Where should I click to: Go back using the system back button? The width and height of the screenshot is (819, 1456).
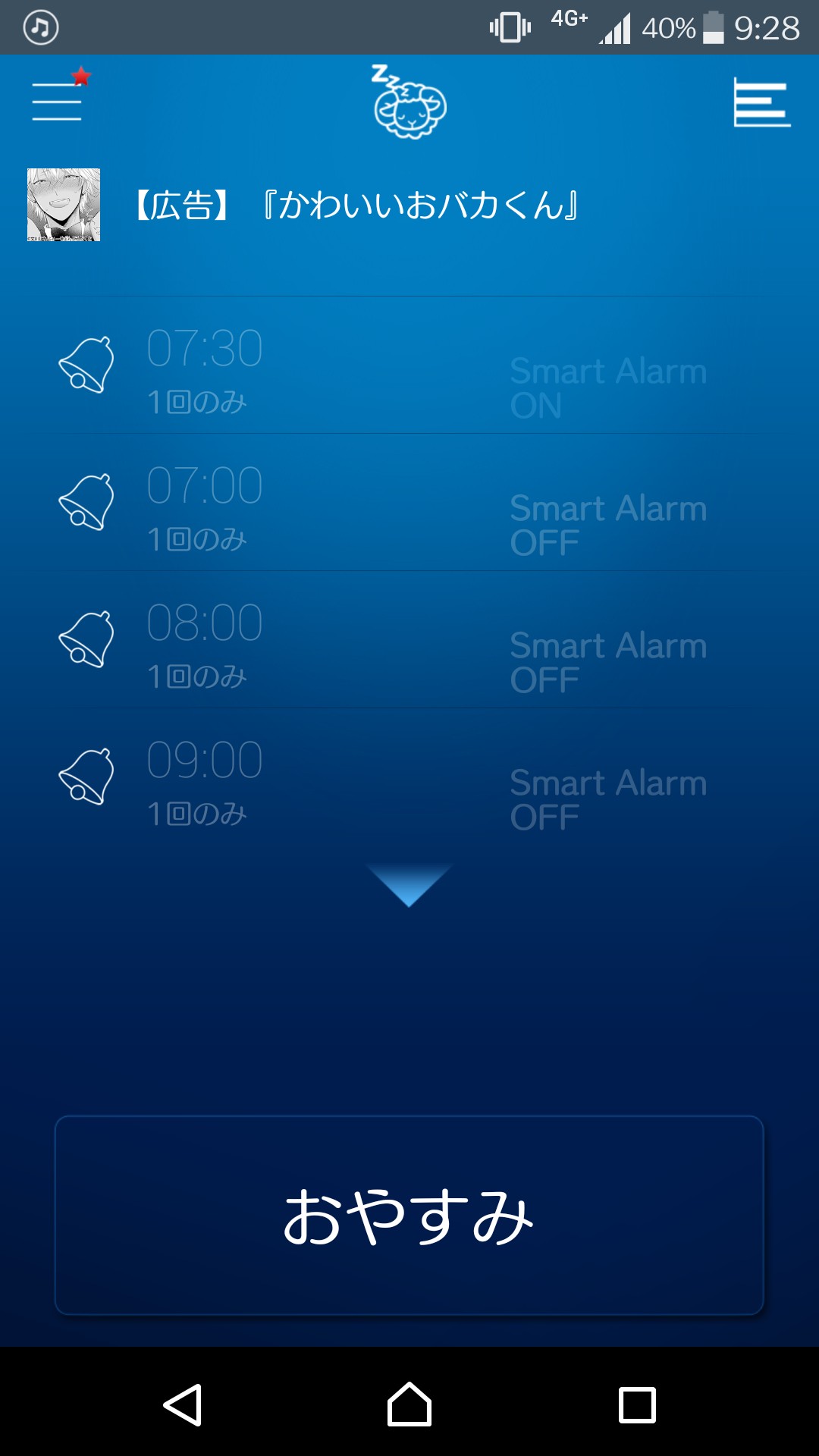pyautogui.click(x=183, y=1404)
